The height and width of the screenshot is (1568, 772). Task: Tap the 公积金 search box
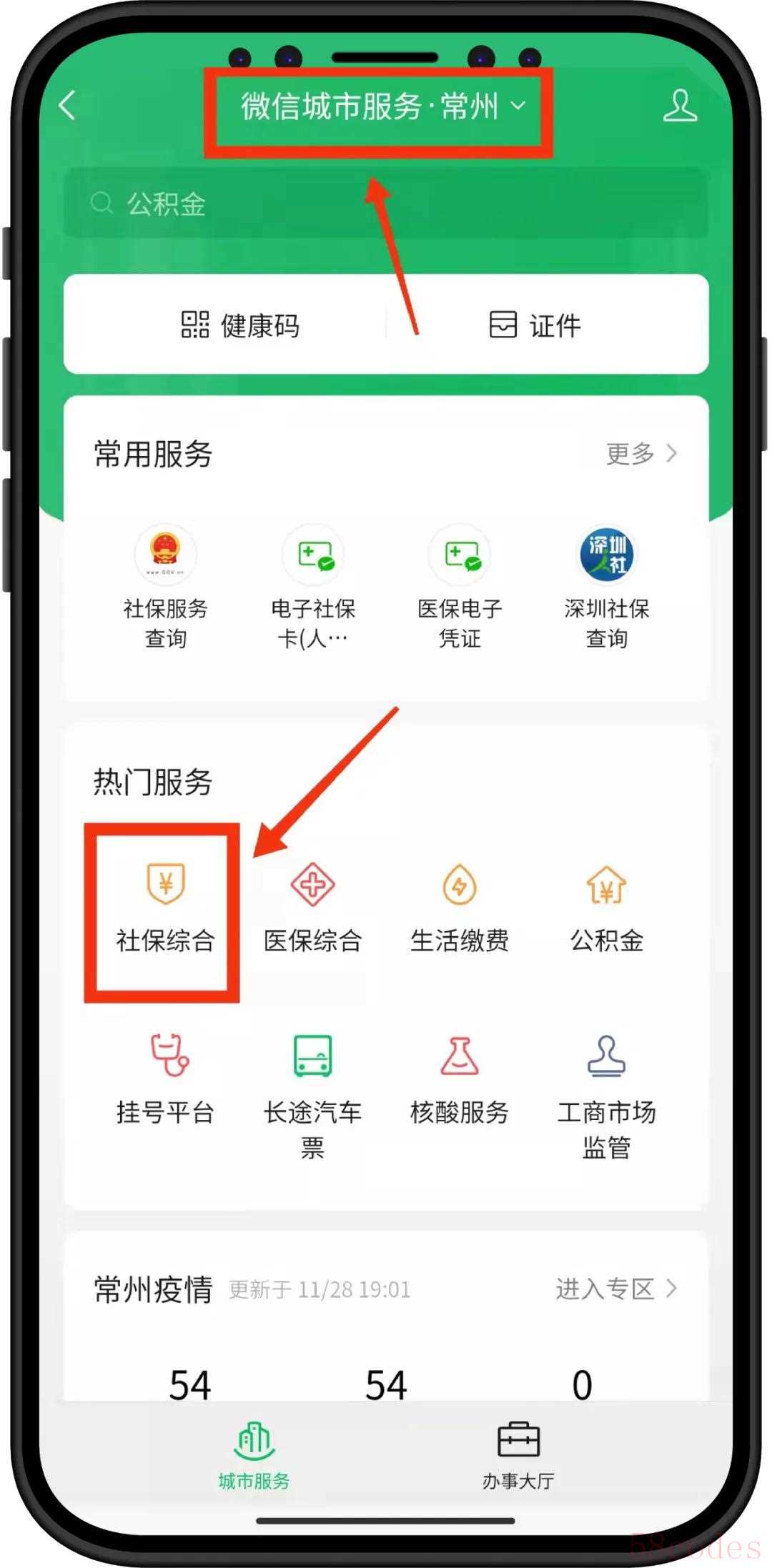pyautogui.click(x=386, y=204)
